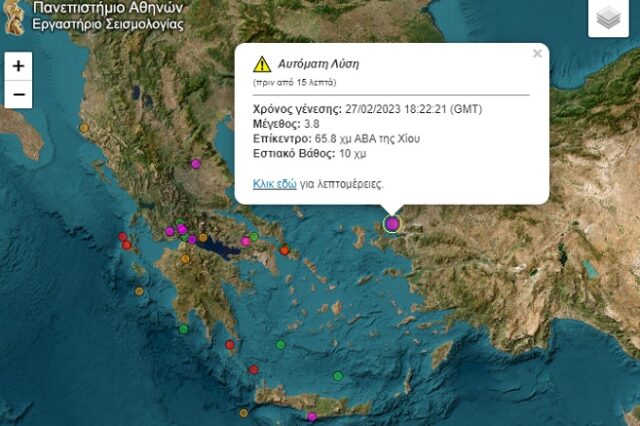Select the highlighted epicenter marker near Chios

[393, 224]
